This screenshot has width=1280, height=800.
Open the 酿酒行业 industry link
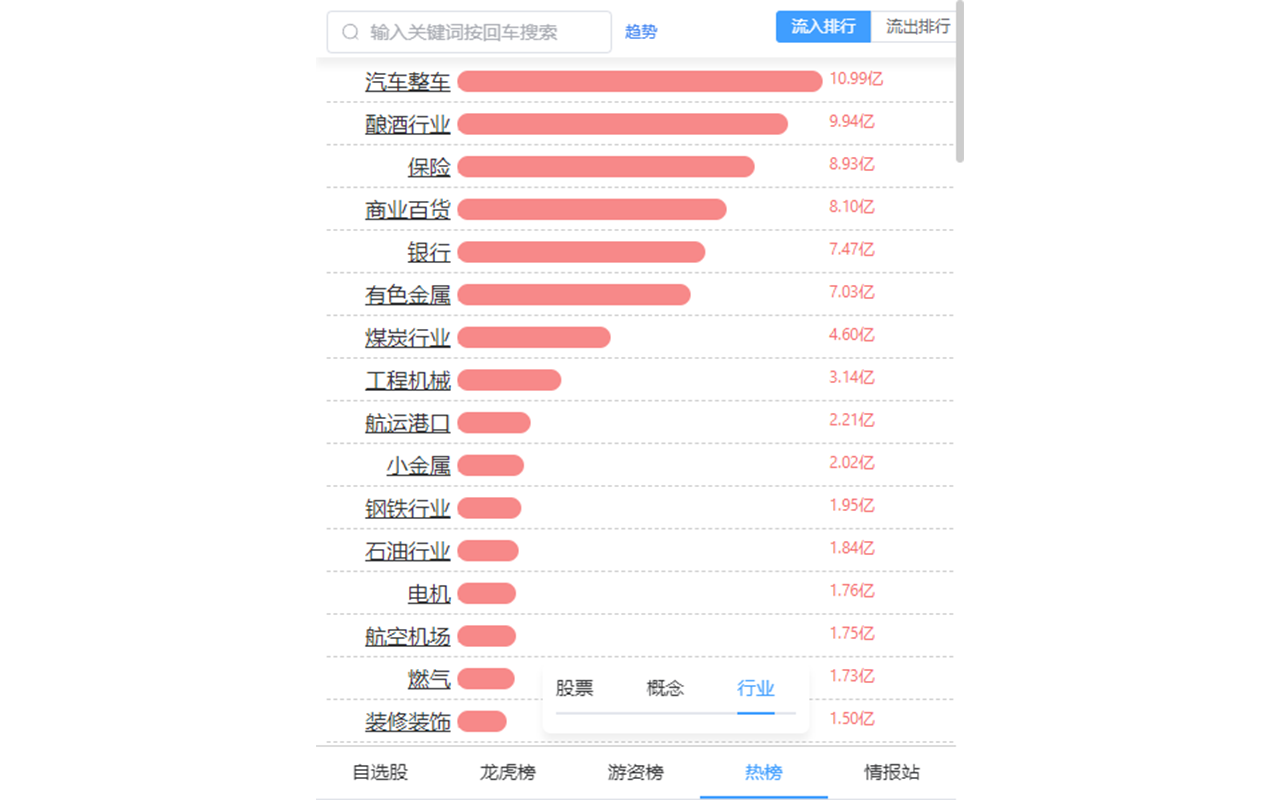(408, 124)
